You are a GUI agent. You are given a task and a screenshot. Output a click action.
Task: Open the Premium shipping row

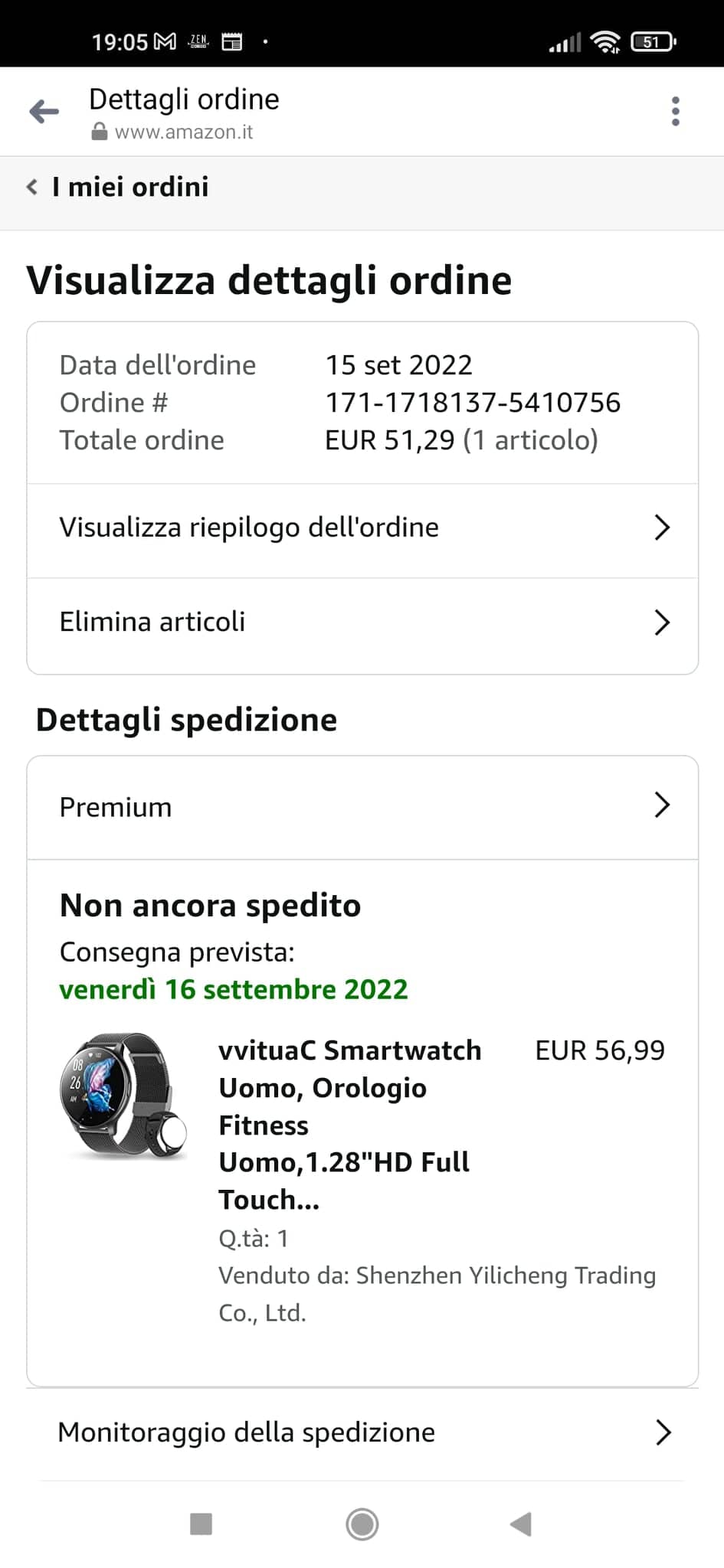coord(362,807)
